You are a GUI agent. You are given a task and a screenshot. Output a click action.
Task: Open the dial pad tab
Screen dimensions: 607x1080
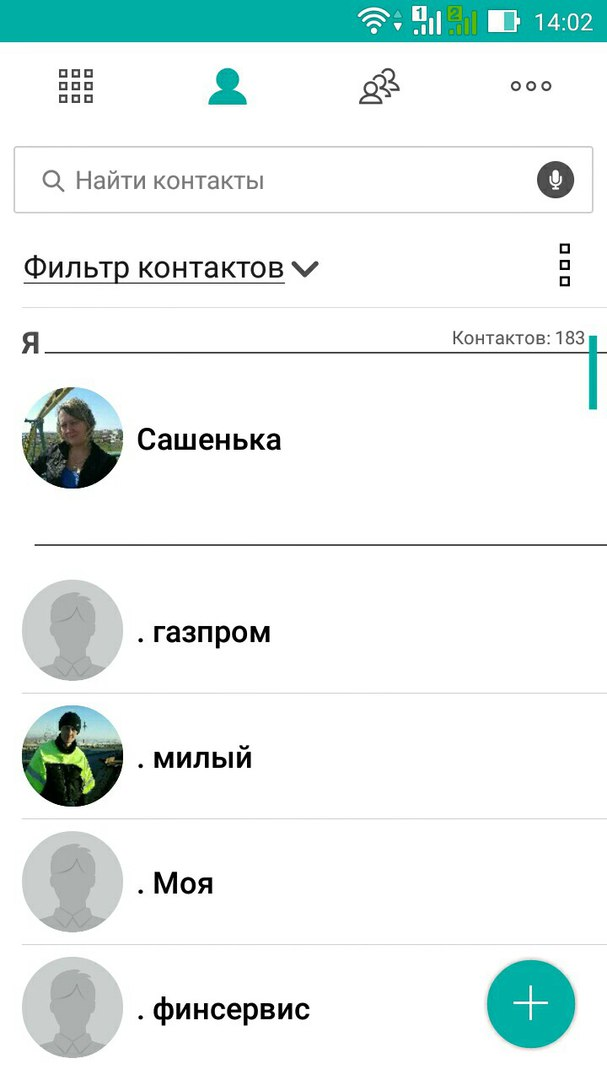(76, 86)
